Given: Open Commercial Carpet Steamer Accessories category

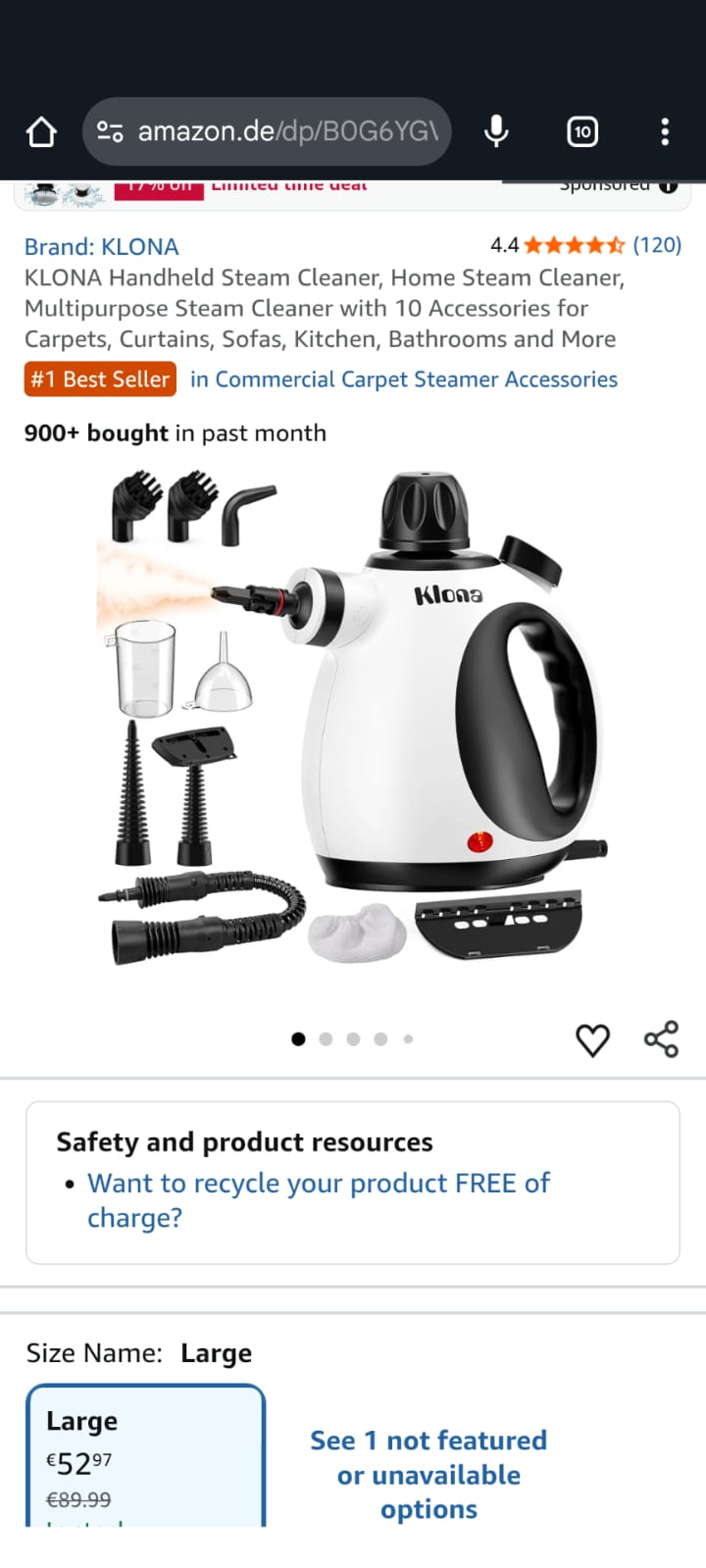Looking at the screenshot, I should coord(404,379).
